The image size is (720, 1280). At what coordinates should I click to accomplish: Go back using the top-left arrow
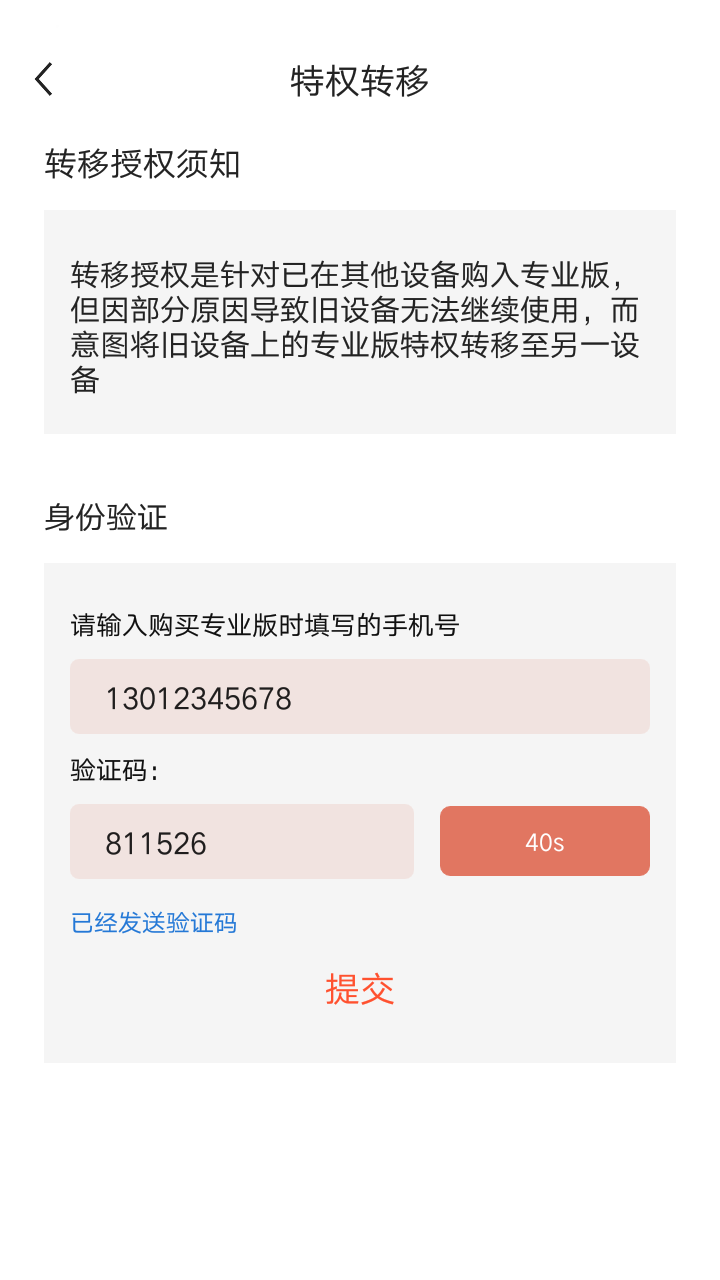44,79
